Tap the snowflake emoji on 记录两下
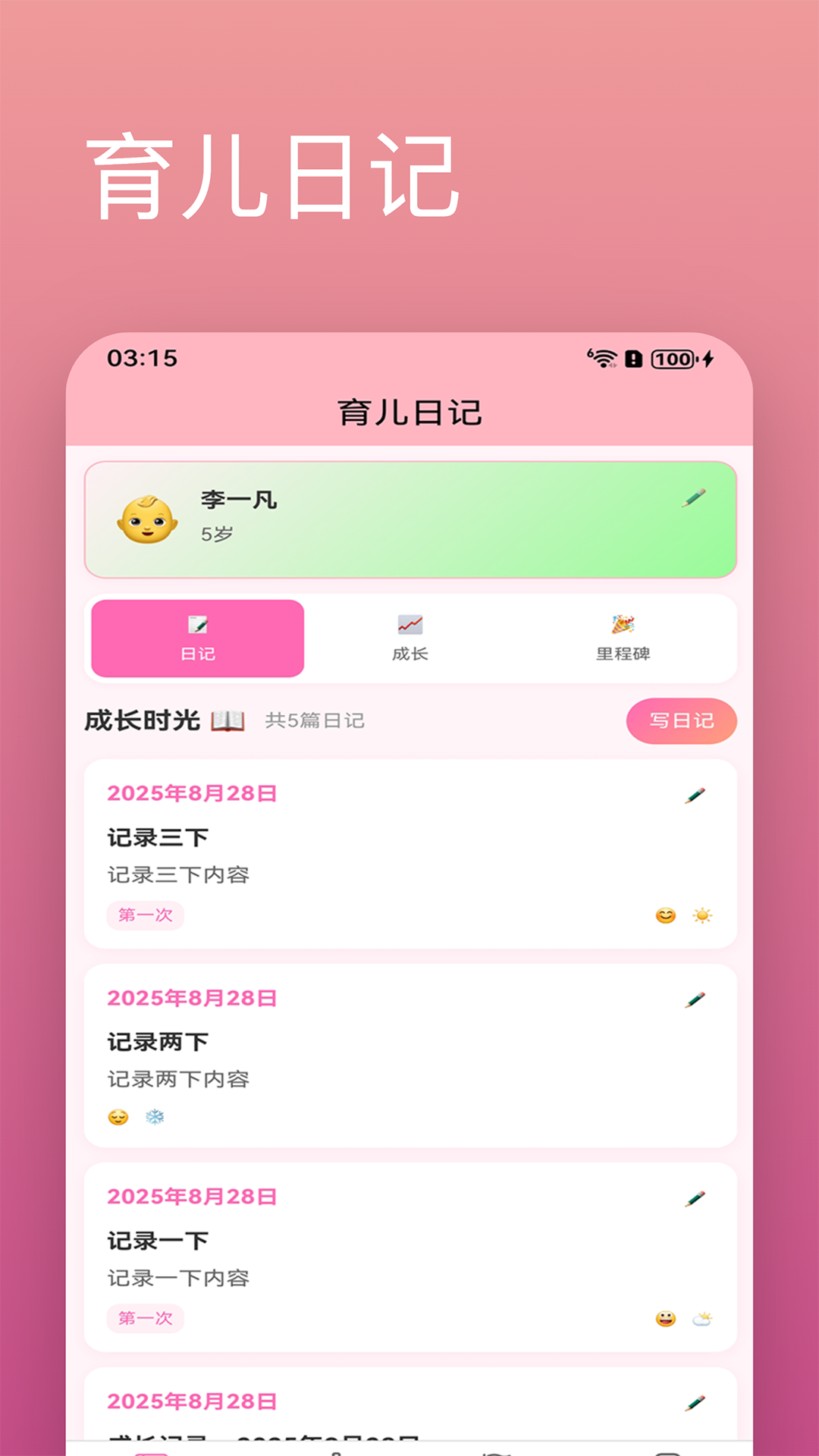 pyautogui.click(x=157, y=1117)
